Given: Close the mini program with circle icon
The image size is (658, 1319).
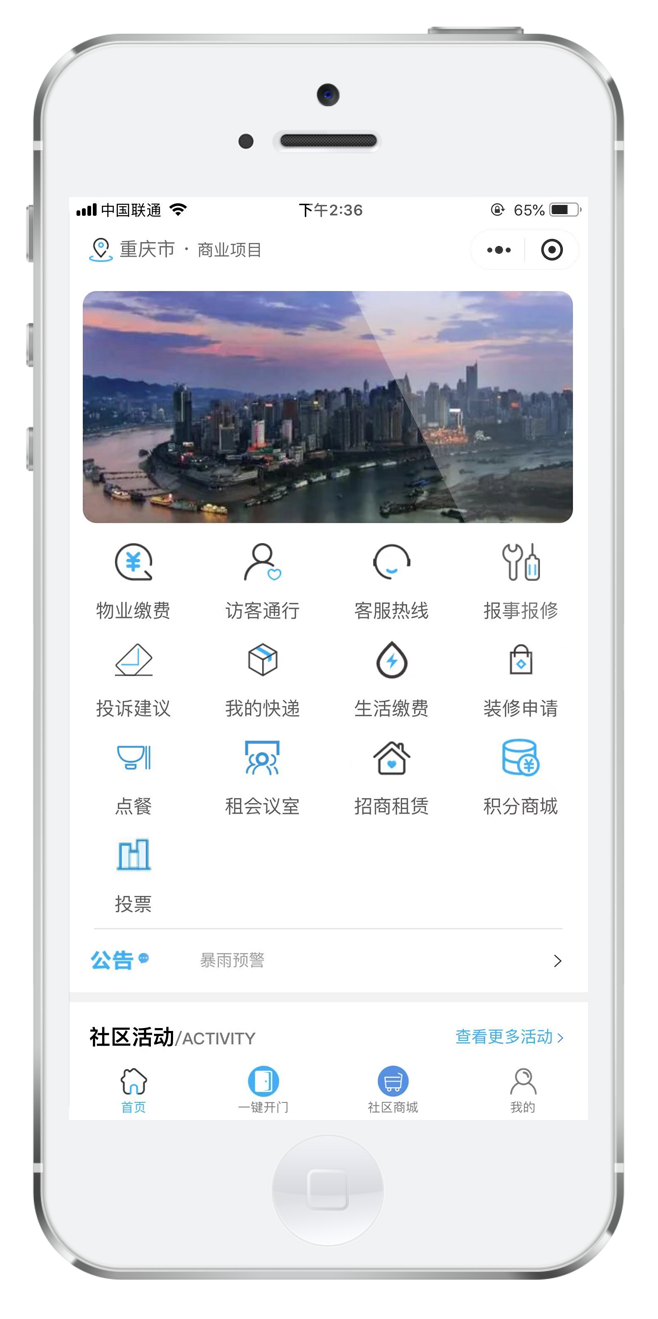Looking at the screenshot, I should [551, 250].
